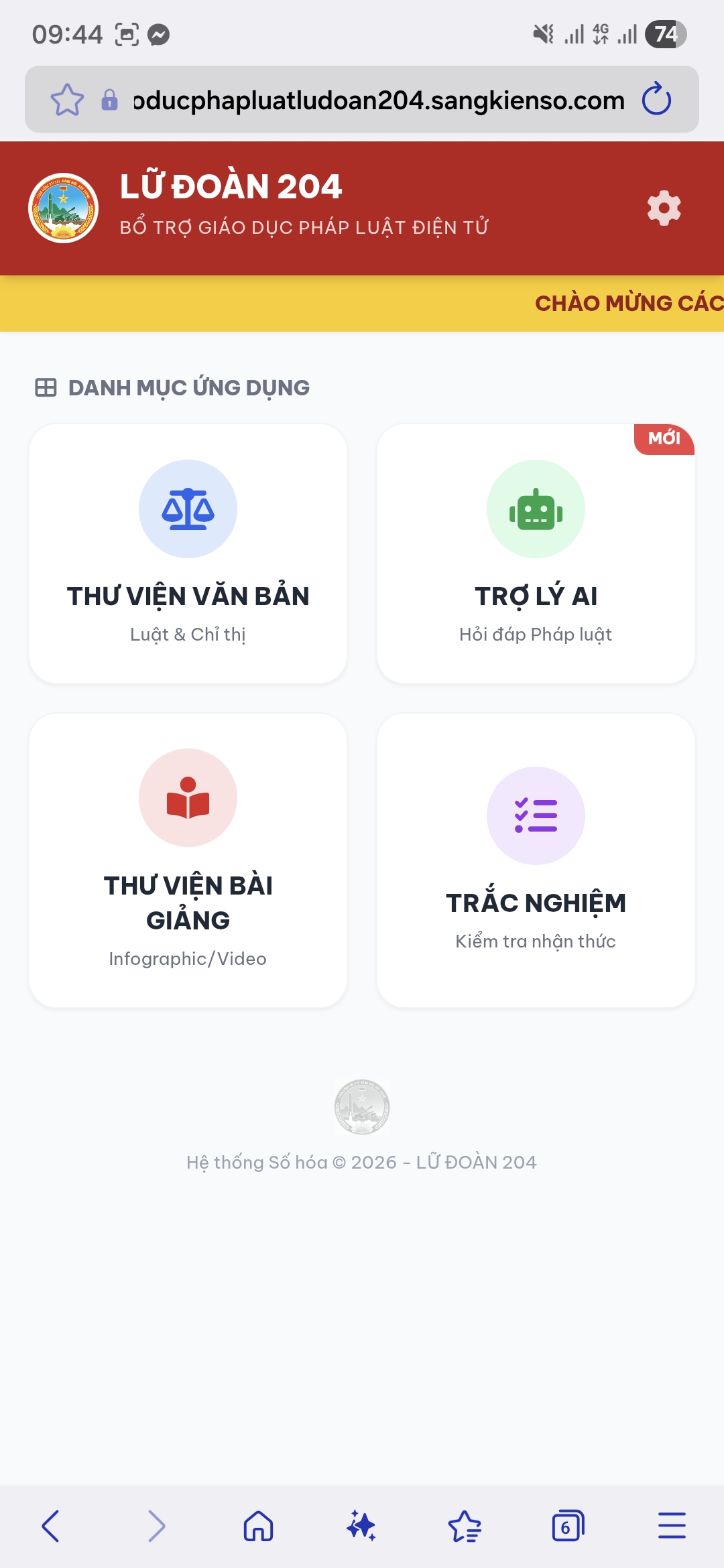The width and height of the screenshot is (724, 1568).
Task: Toggle the bookmark star in the address bar
Action: pyautogui.click(x=66, y=100)
